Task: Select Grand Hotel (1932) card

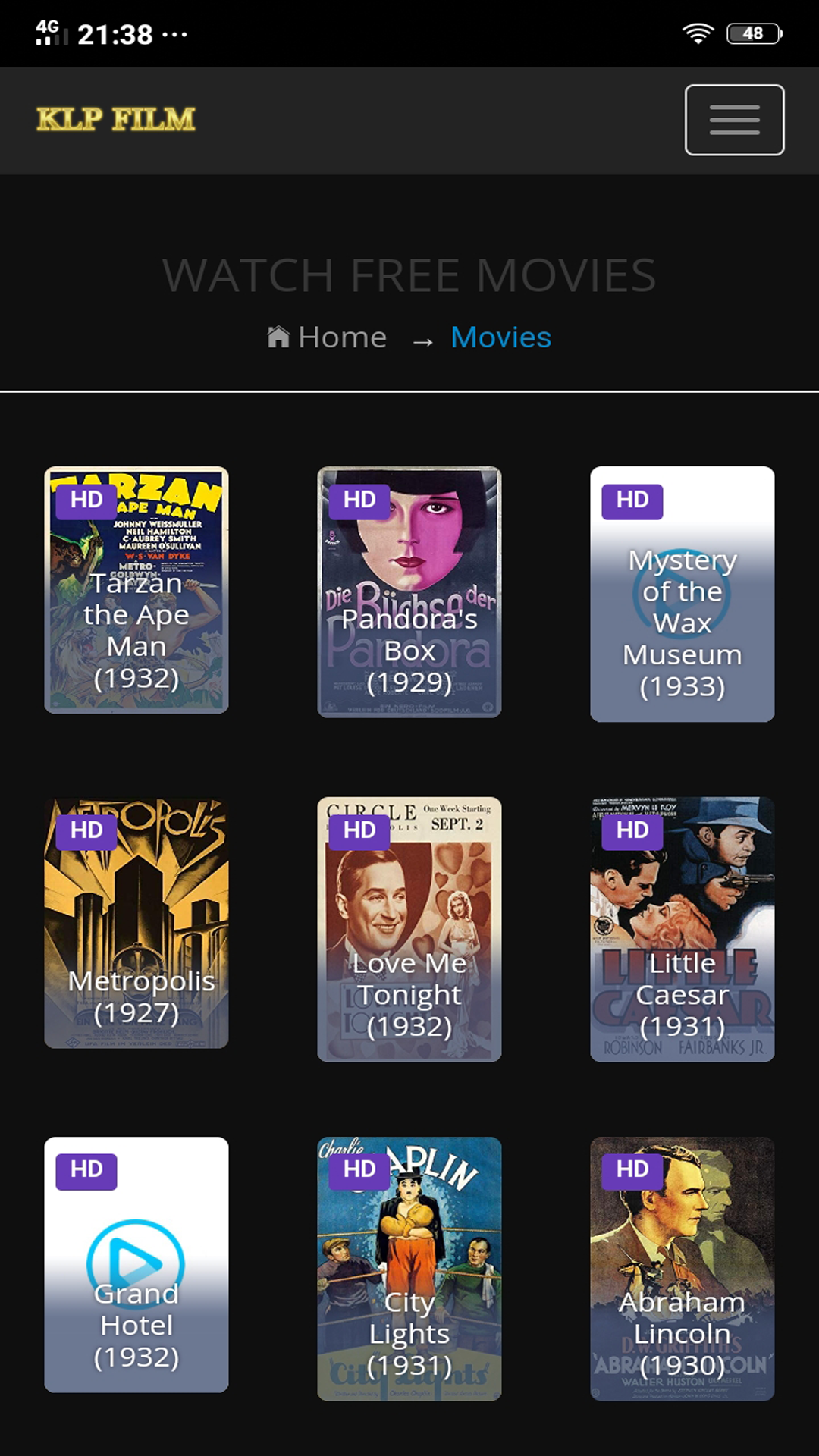Action: [x=136, y=1264]
